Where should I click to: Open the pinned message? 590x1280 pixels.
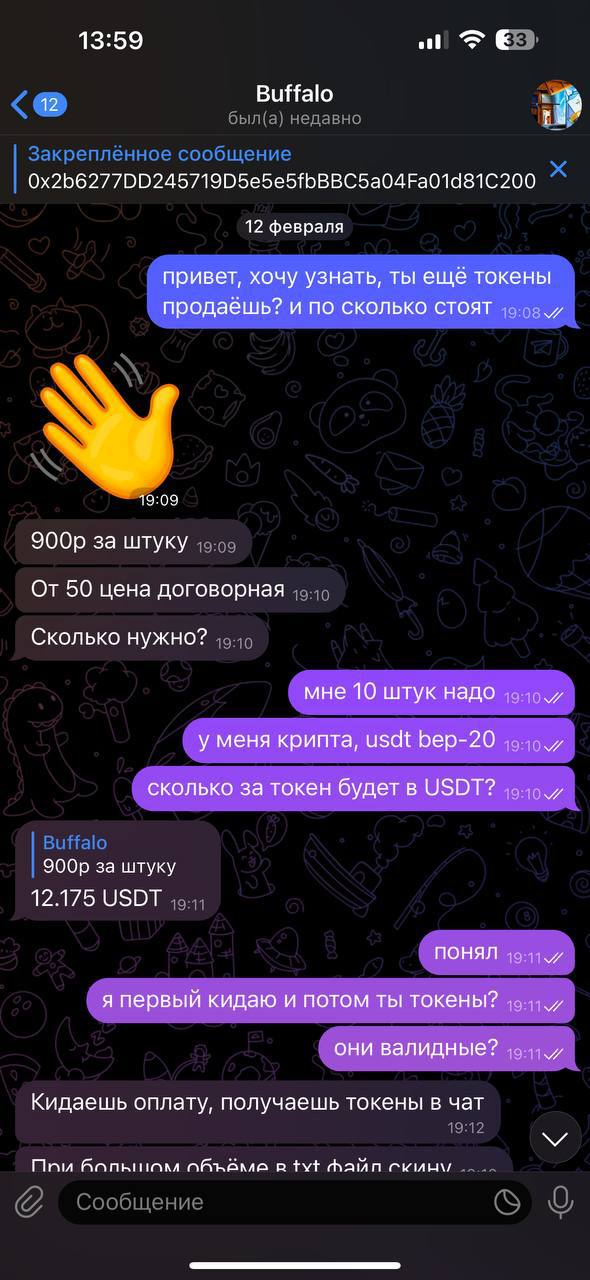click(281, 168)
